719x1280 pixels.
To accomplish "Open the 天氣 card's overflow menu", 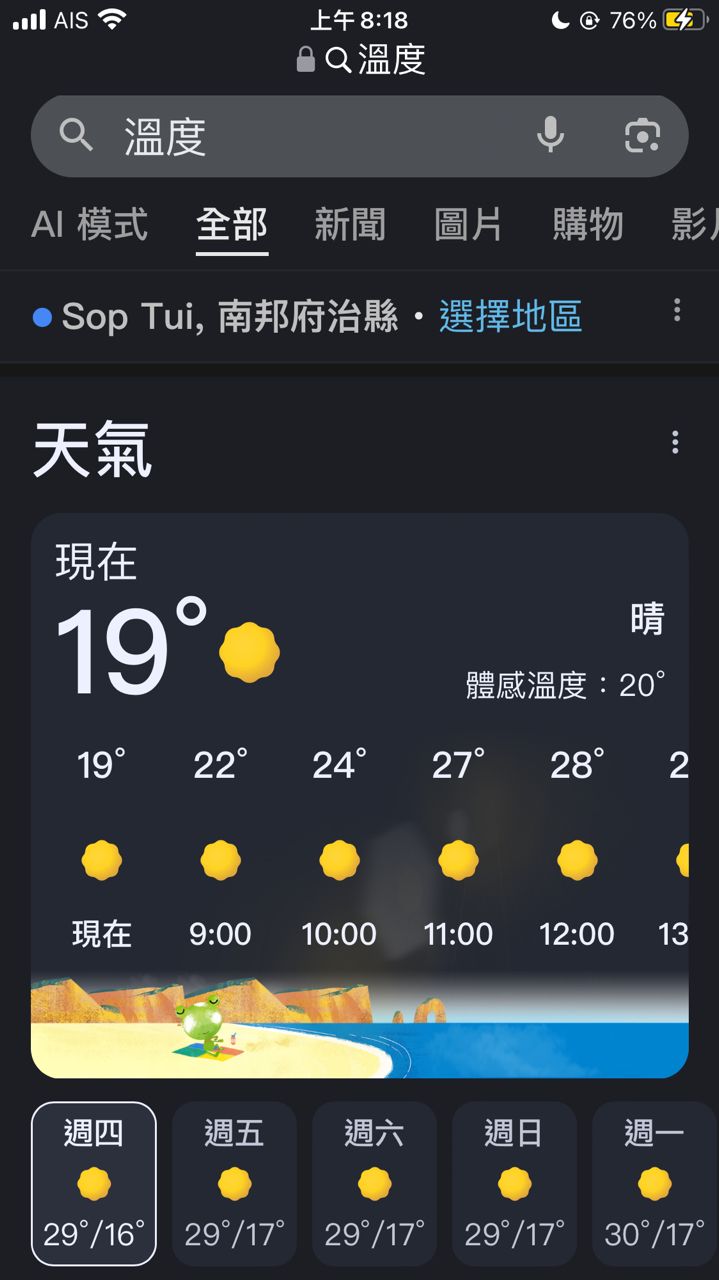I will tap(676, 442).
